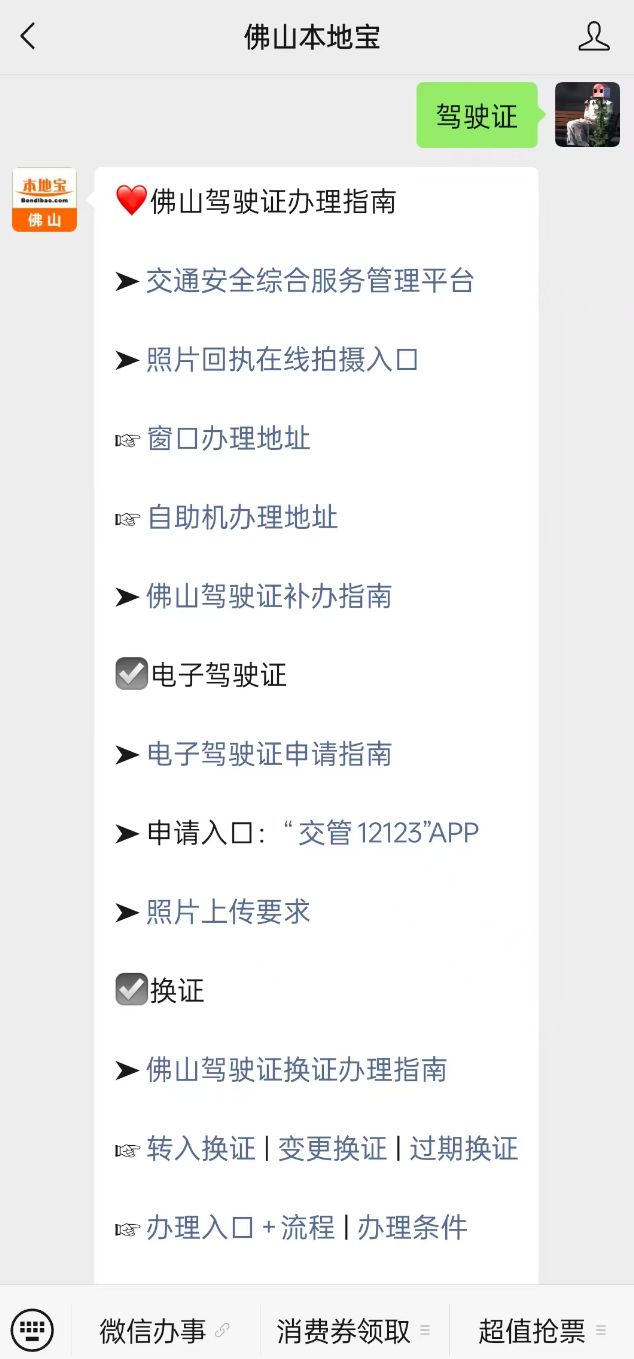Image resolution: width=634 pixels, height=1359 pixels.
Task: Open 照片回执在线拍摄入口 link
Action: point(282,360)
